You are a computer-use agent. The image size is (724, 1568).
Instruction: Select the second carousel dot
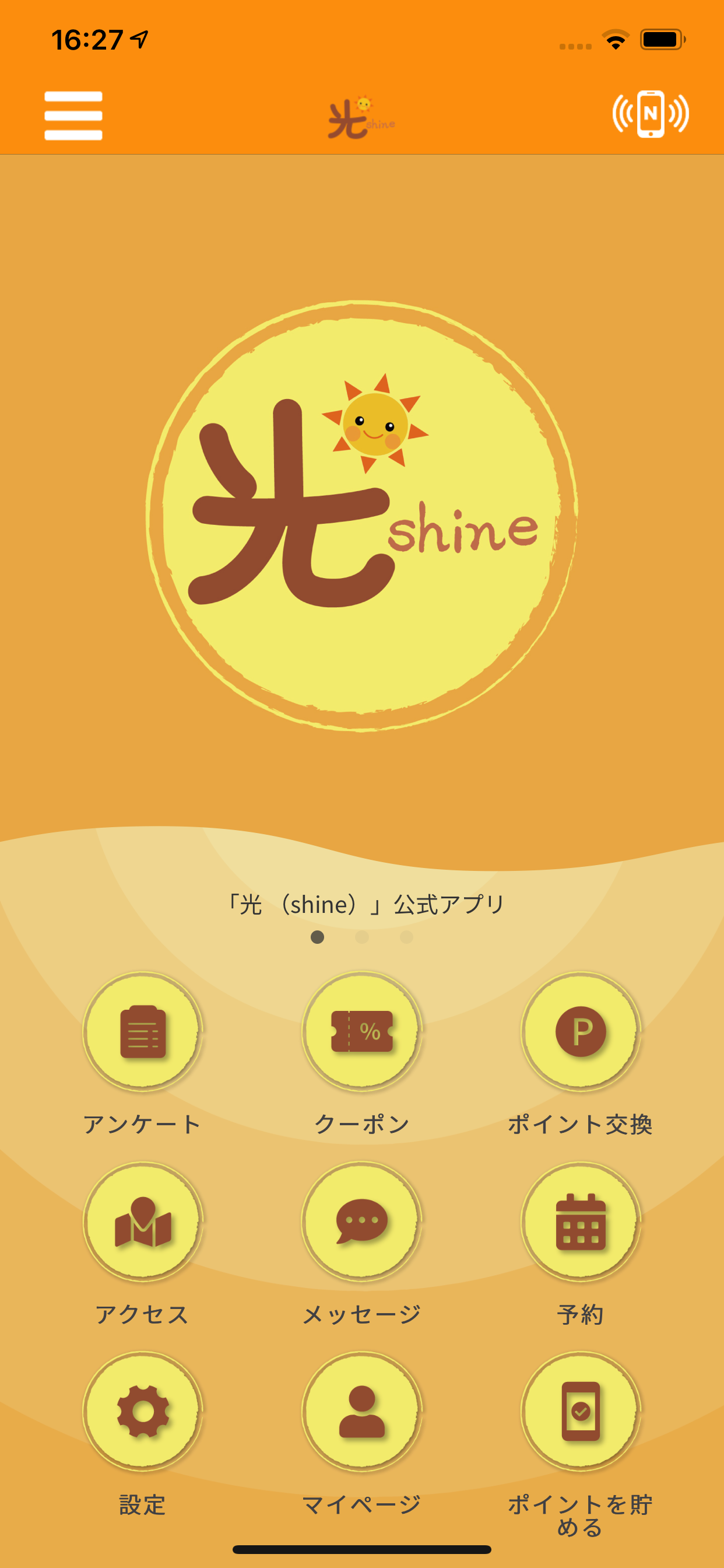click(x=363, y=938)
